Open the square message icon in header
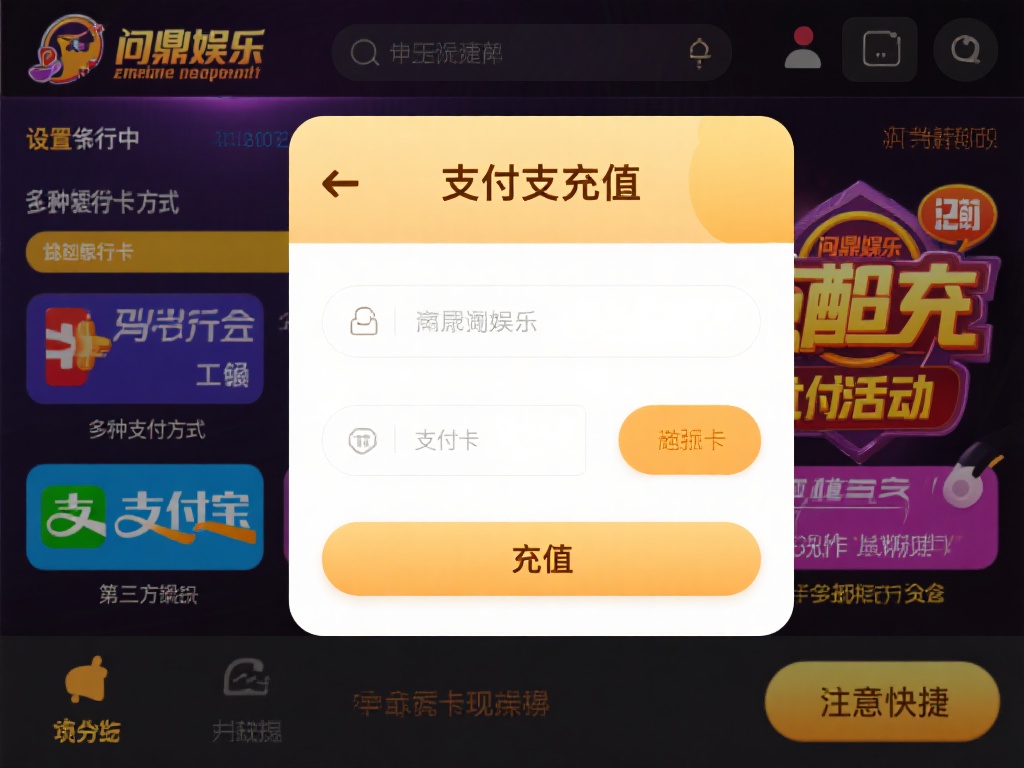The height and width of the screenshot is (768, 1024). pos(879,49)
